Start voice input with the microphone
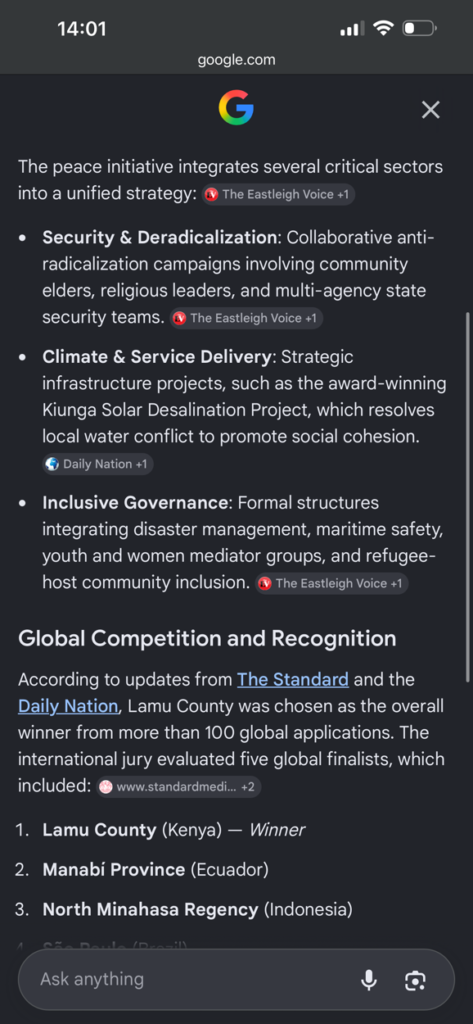The height and width of the screenshot is (1024, 473). click(x=369, y=980)
